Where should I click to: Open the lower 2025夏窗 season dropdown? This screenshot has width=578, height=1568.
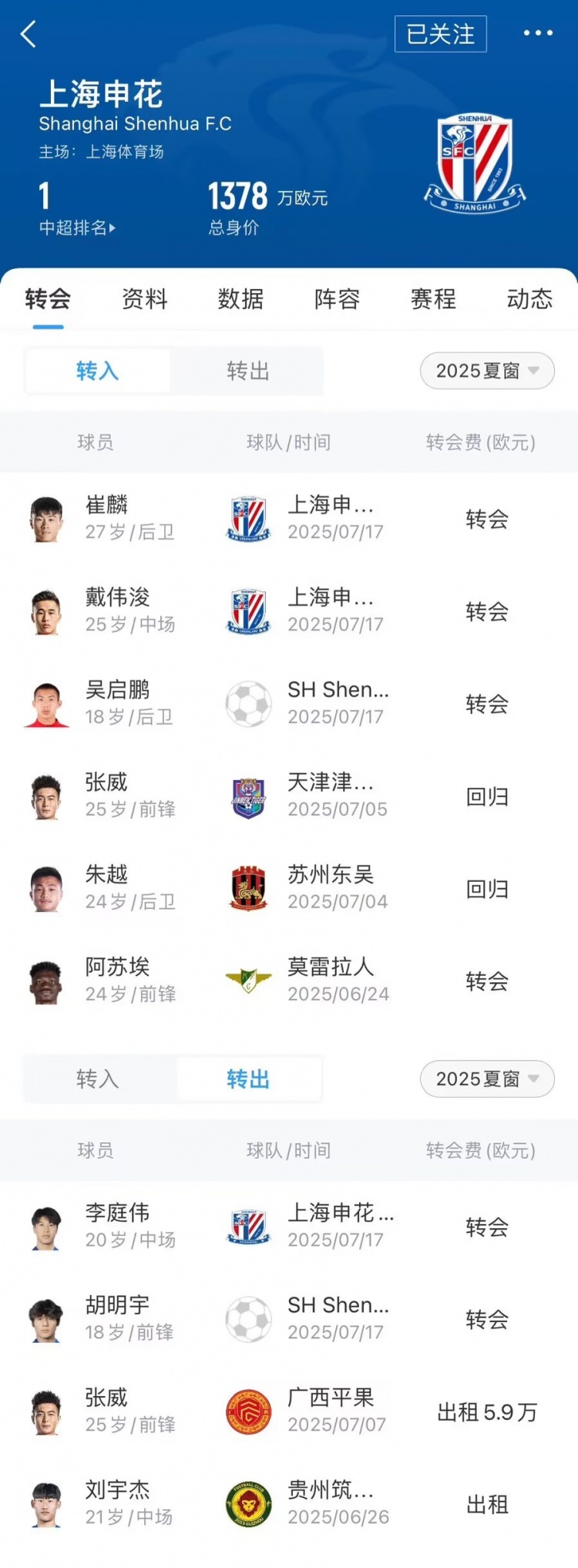(486, 1079)
